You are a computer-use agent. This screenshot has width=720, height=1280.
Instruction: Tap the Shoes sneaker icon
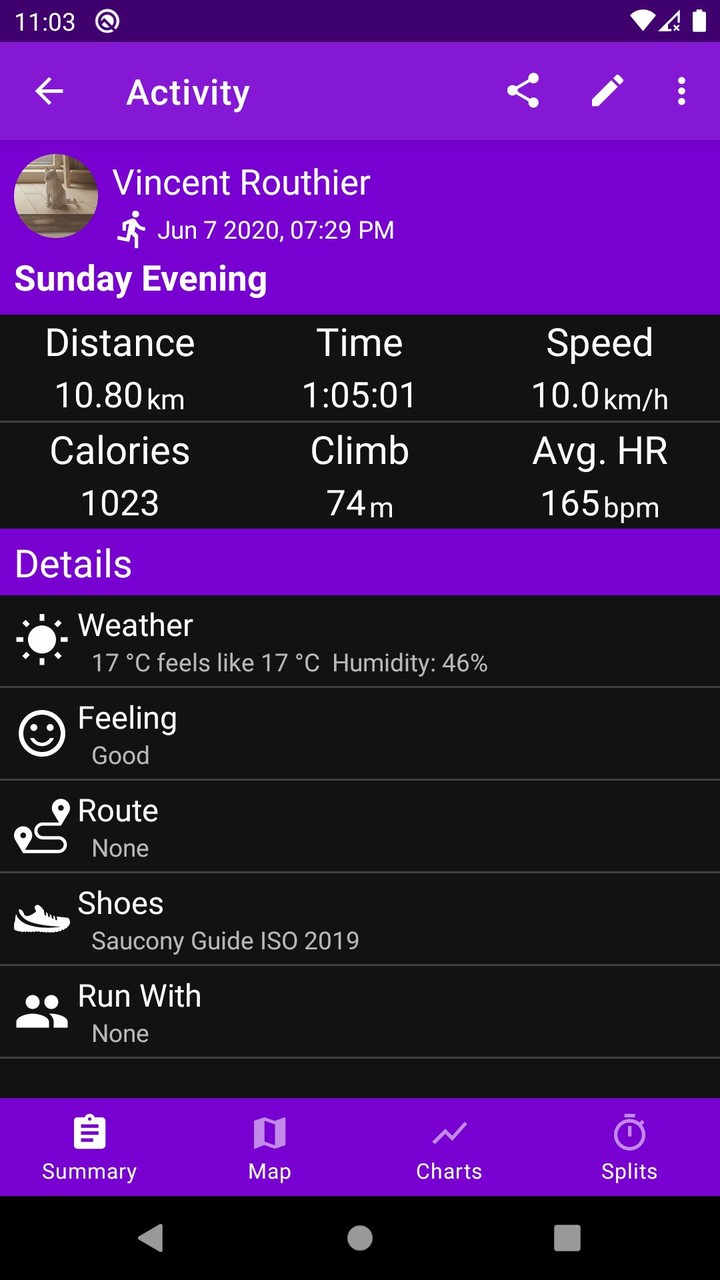pos(41,919)
